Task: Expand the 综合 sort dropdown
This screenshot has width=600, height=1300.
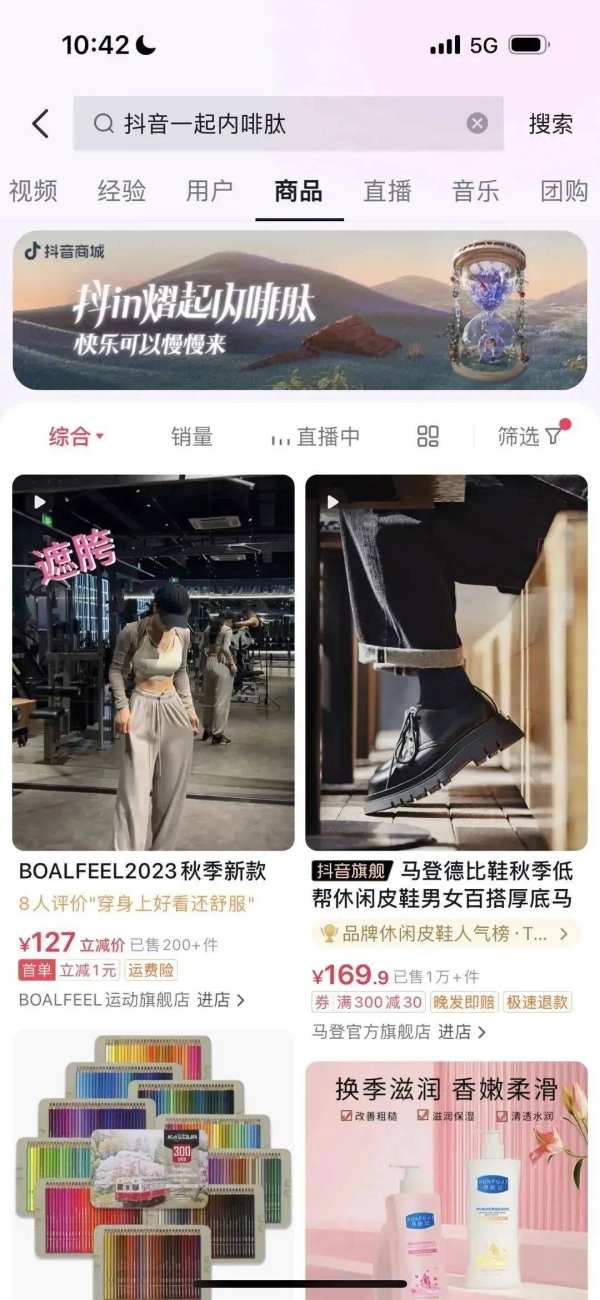Action: click(77, 436)
